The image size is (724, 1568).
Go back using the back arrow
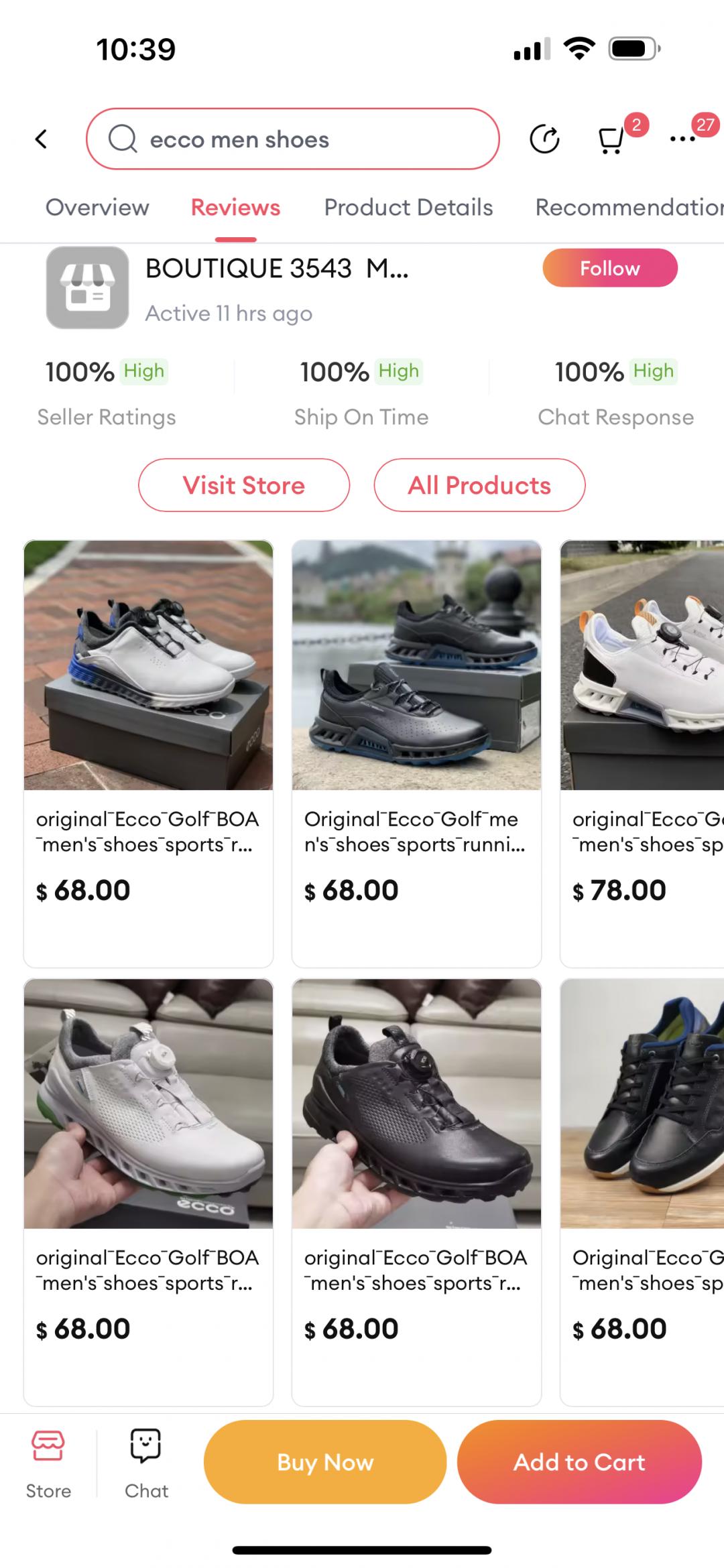click(x=42, y=139)
